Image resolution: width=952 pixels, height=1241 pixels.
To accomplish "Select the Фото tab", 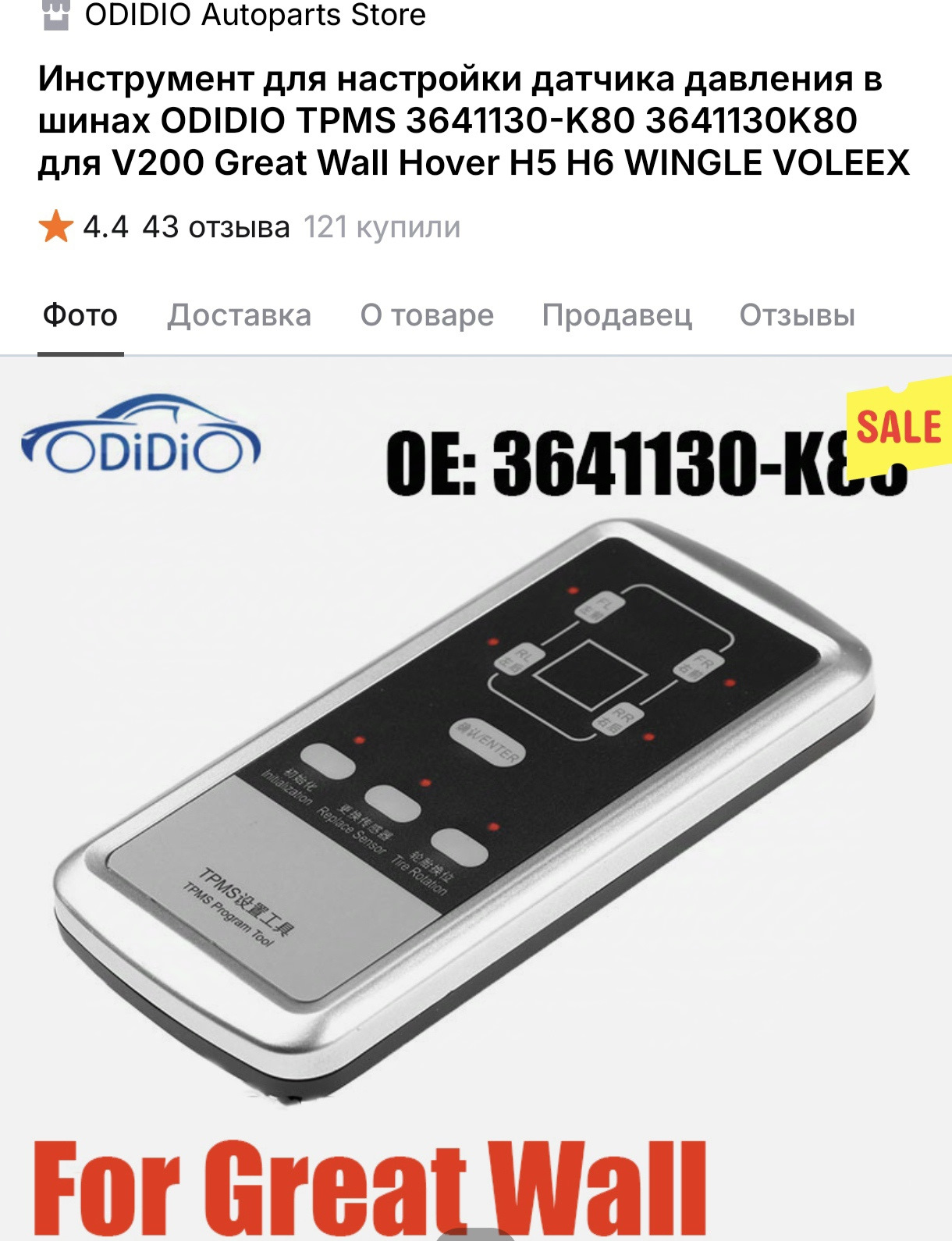I will [x=80, y=315].
